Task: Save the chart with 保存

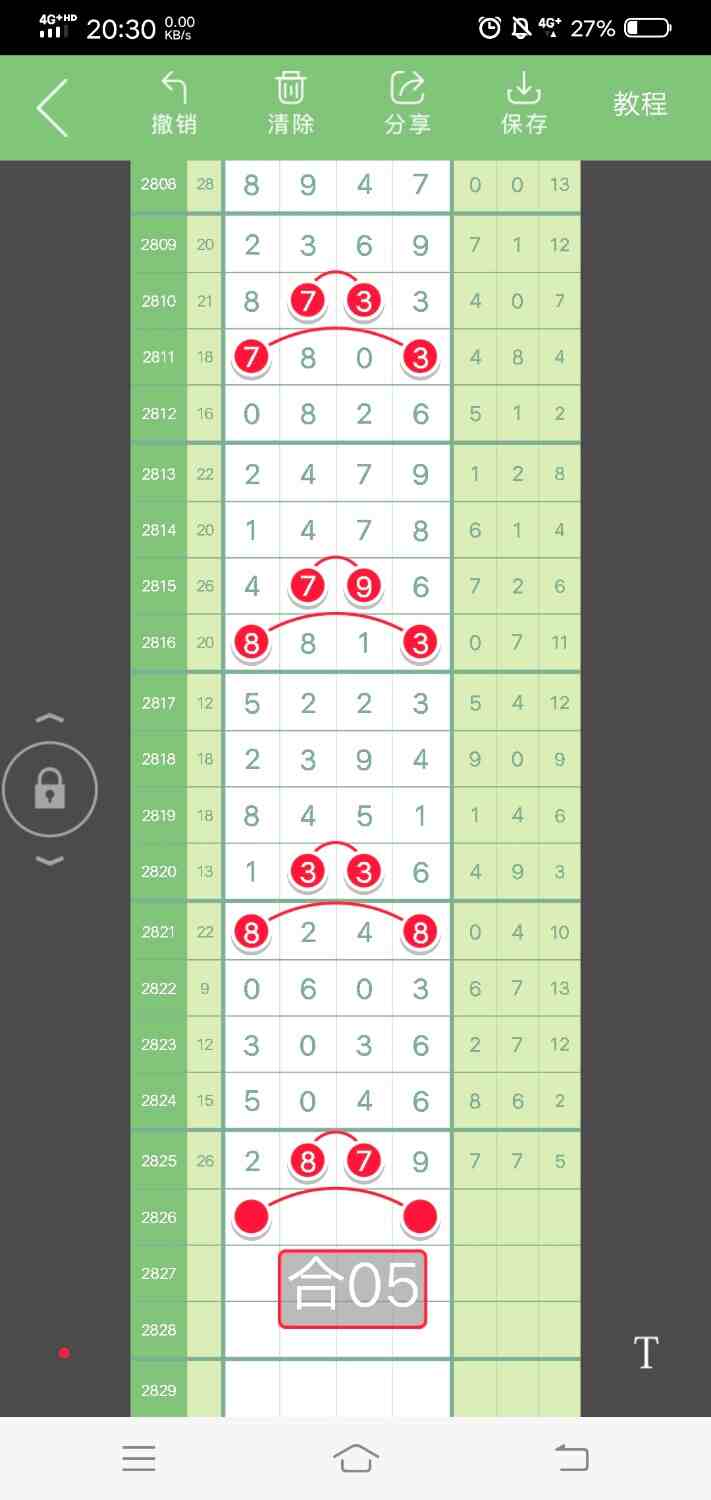Action: [x=524, y=104]
